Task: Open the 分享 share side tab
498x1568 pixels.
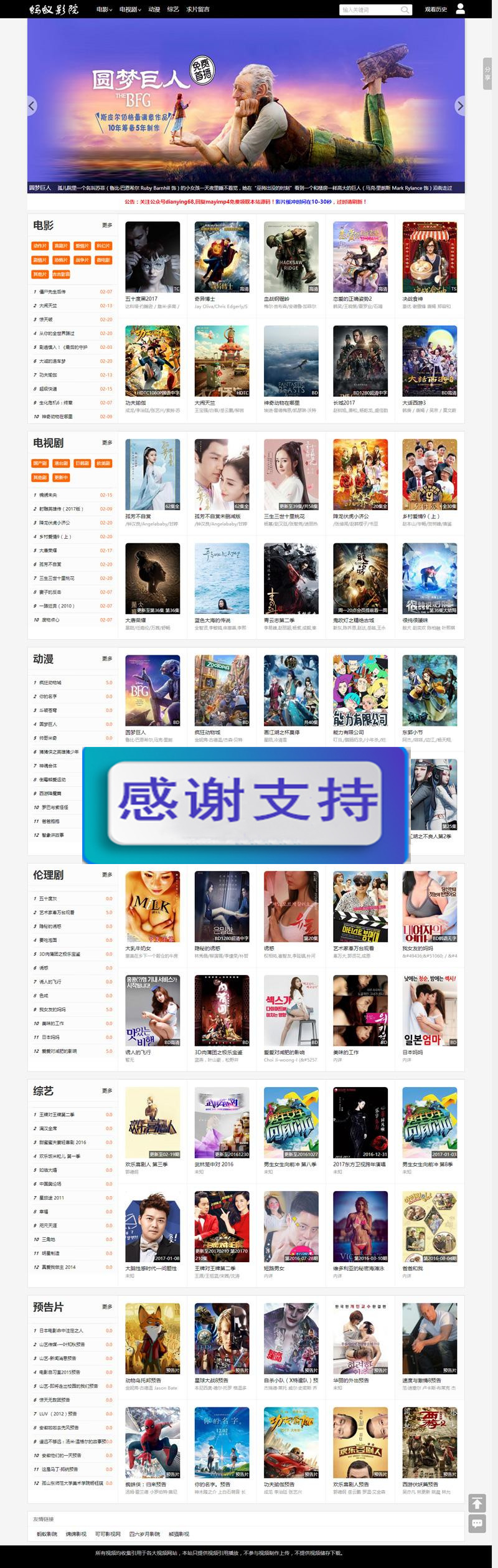Action: click(x=487, y=74)
